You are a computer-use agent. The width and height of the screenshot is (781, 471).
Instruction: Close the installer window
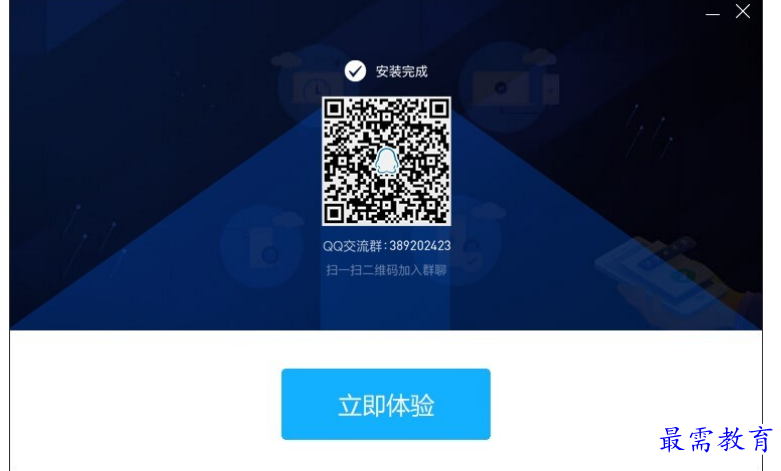(742, 12)
